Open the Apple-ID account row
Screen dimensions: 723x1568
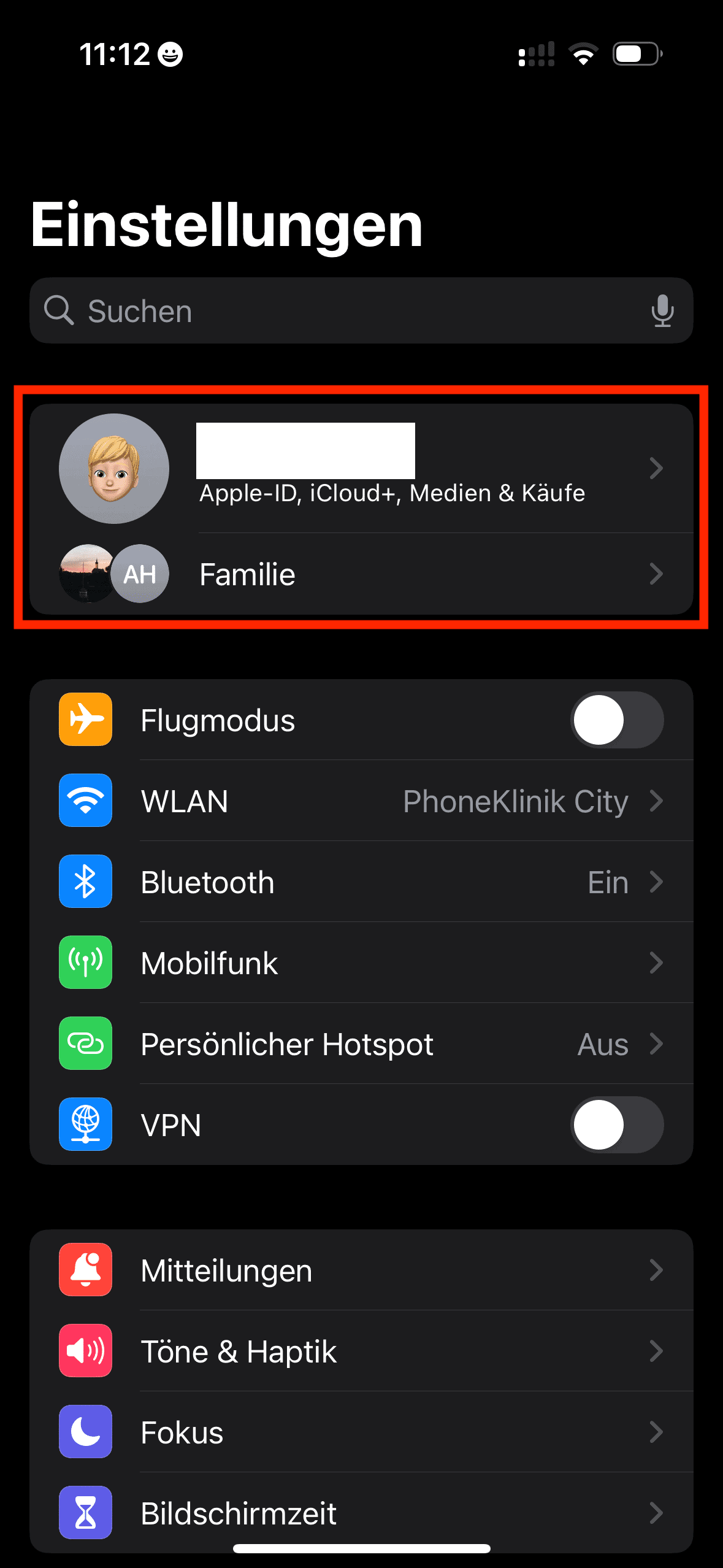tap(392, 469)
